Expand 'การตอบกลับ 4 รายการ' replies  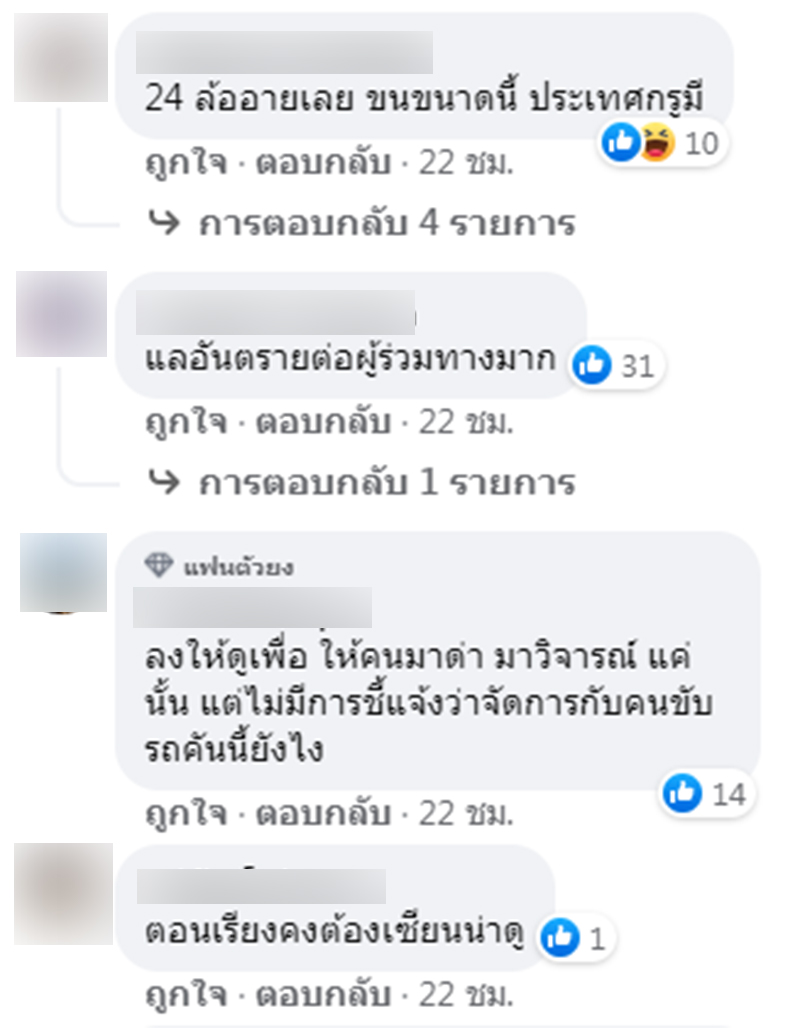click(387, 223)
